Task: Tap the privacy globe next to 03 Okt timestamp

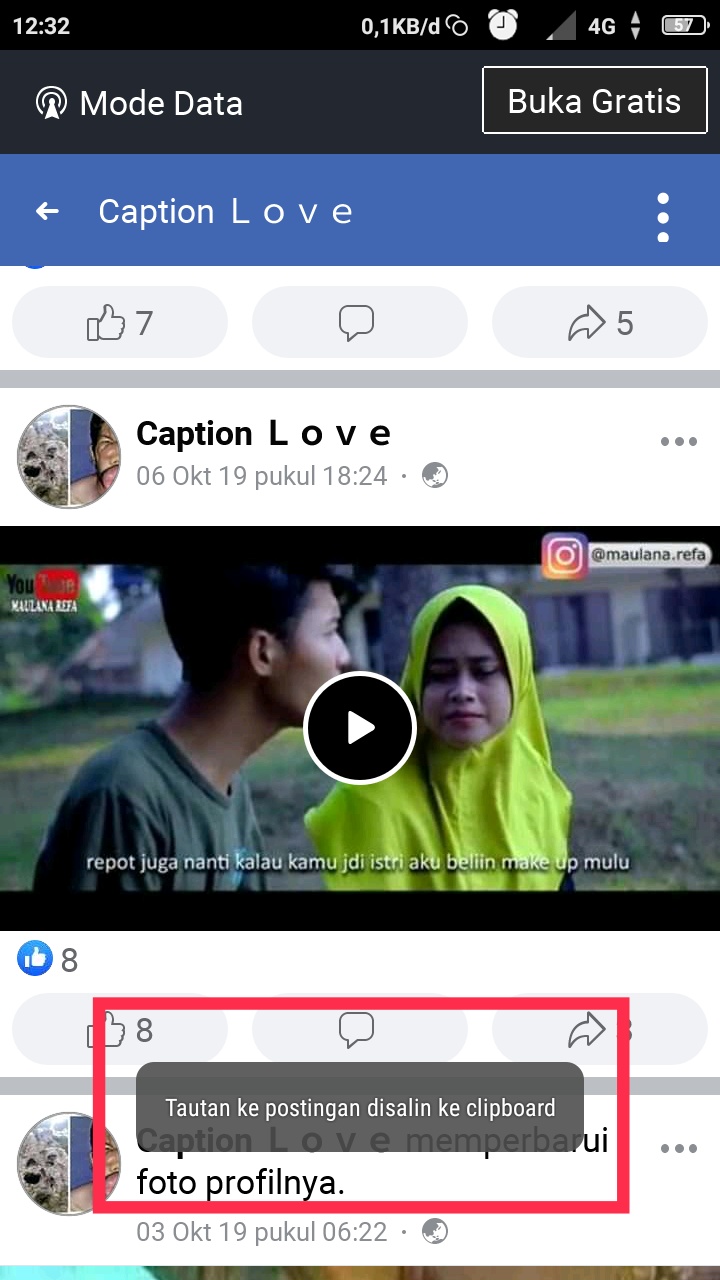Action: point(434,1231)
